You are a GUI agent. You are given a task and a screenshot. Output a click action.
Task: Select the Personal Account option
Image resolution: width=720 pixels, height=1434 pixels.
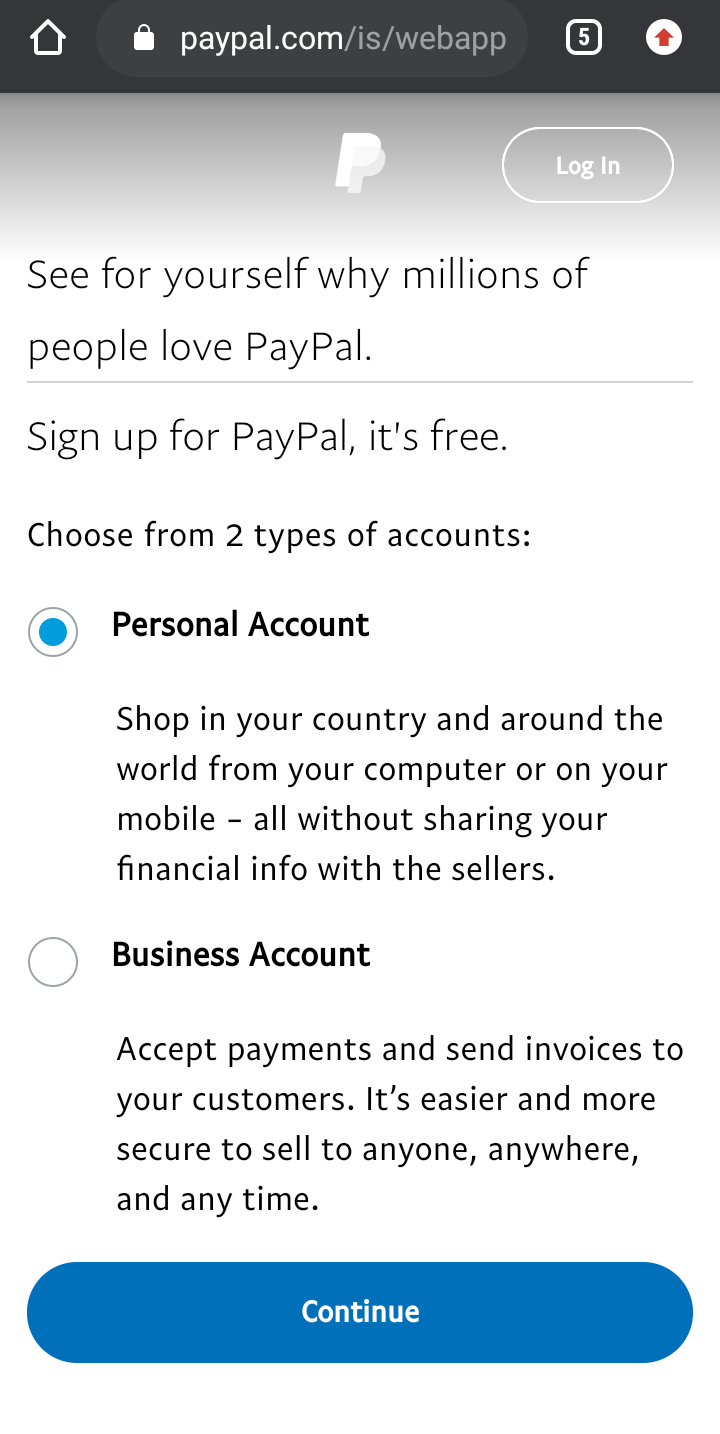coord(53,631)
